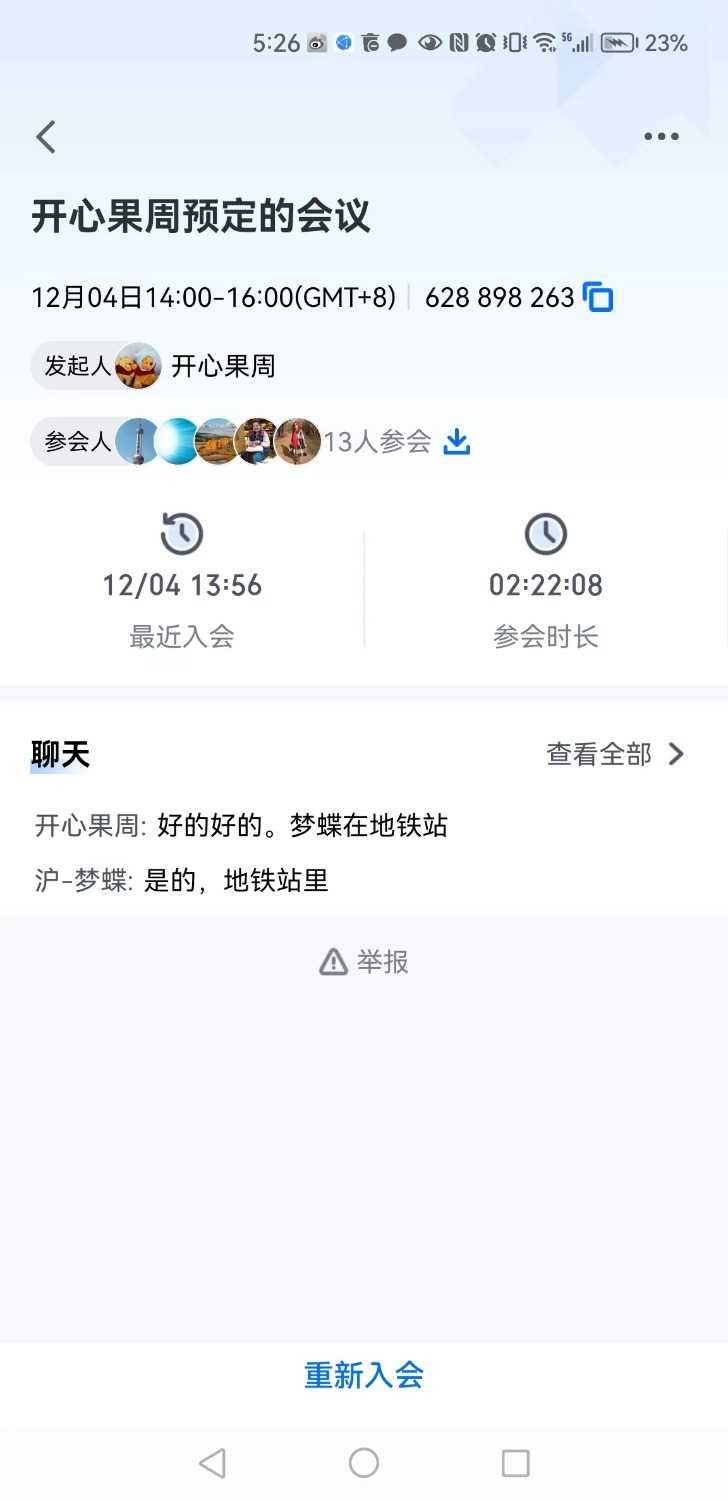Download the attendee list

pos(457,441)
